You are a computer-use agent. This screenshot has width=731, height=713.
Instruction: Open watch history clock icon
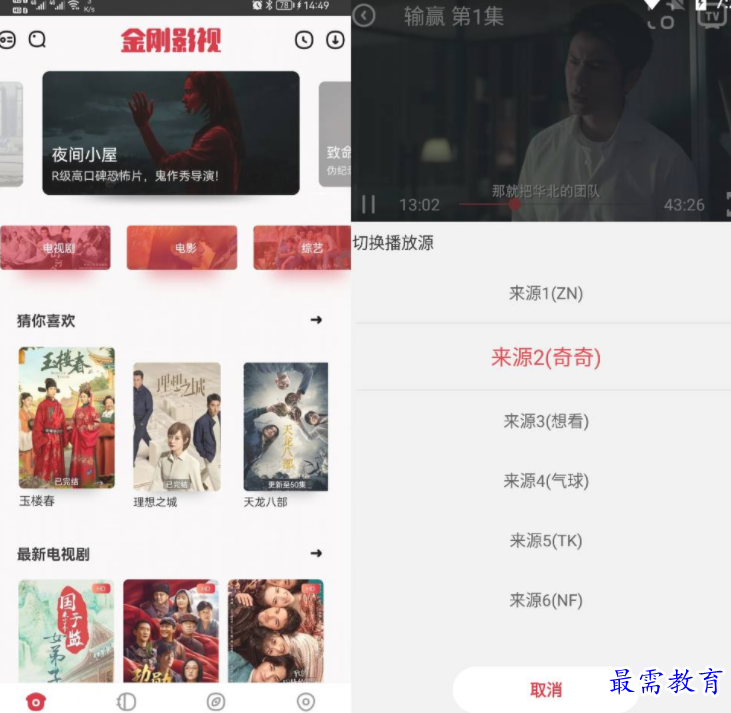tap(304, 40)
